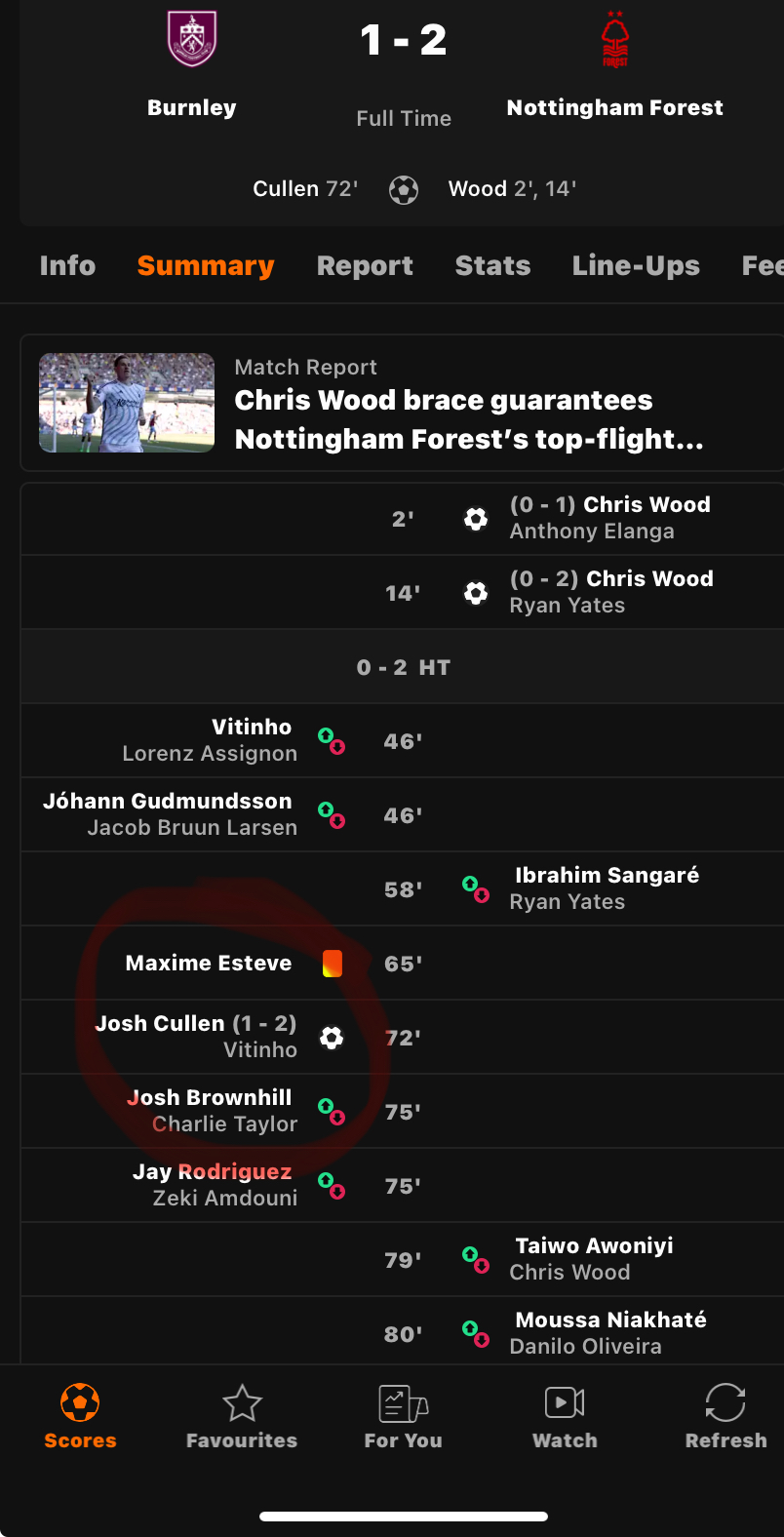Open the Report tab
This screenshot has width=784, height=1537.
(365, 265)
